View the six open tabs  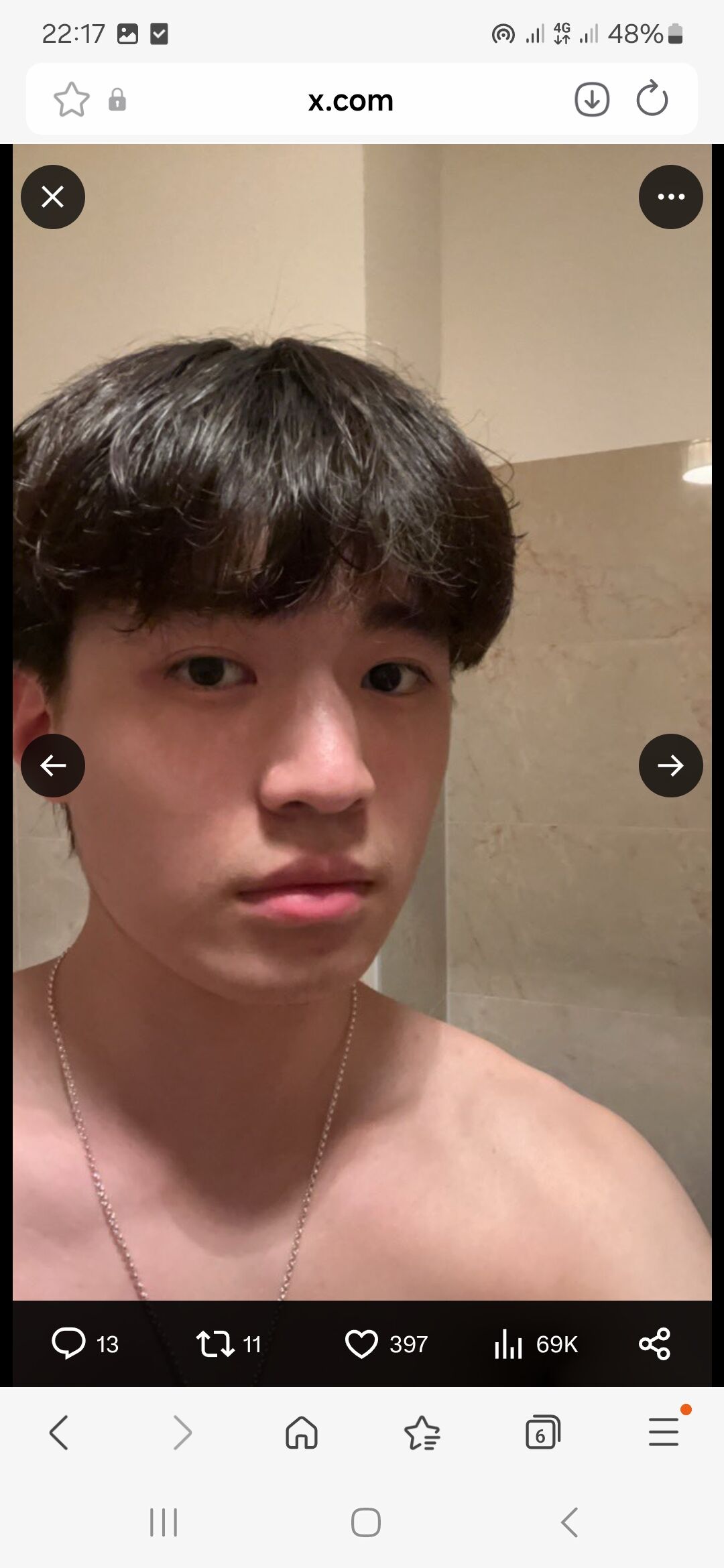click(542, 1433)
